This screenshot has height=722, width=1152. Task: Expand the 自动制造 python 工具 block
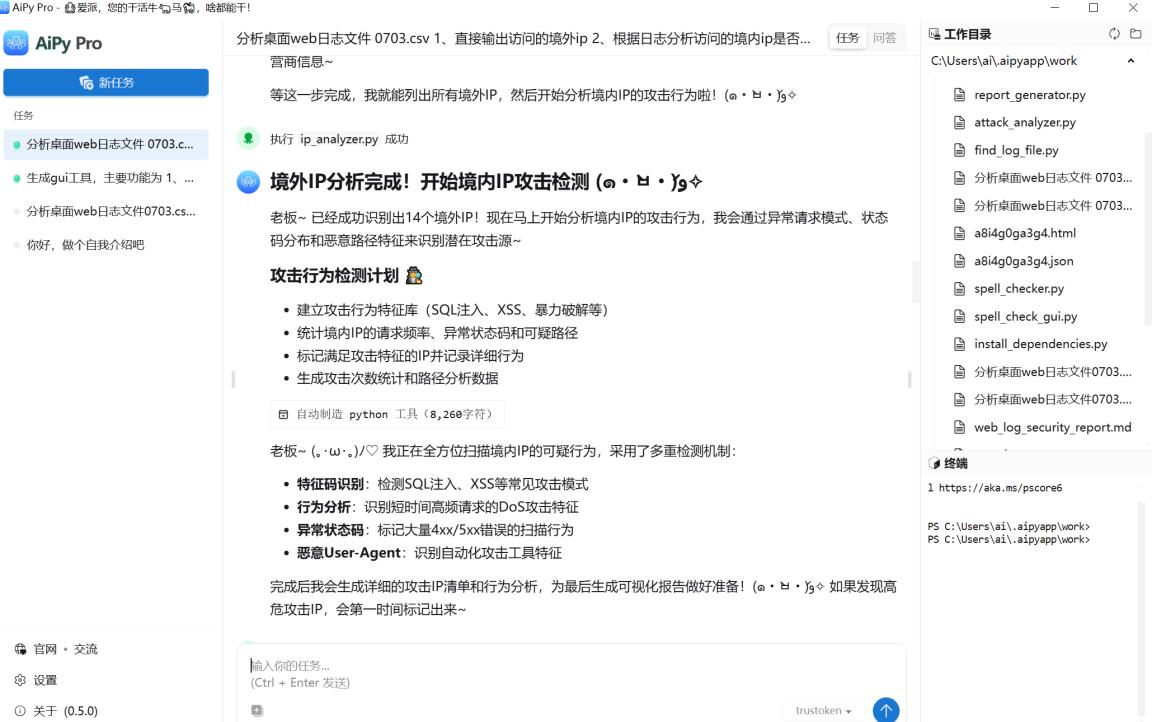pyautogui.click(x=387, y=414)
